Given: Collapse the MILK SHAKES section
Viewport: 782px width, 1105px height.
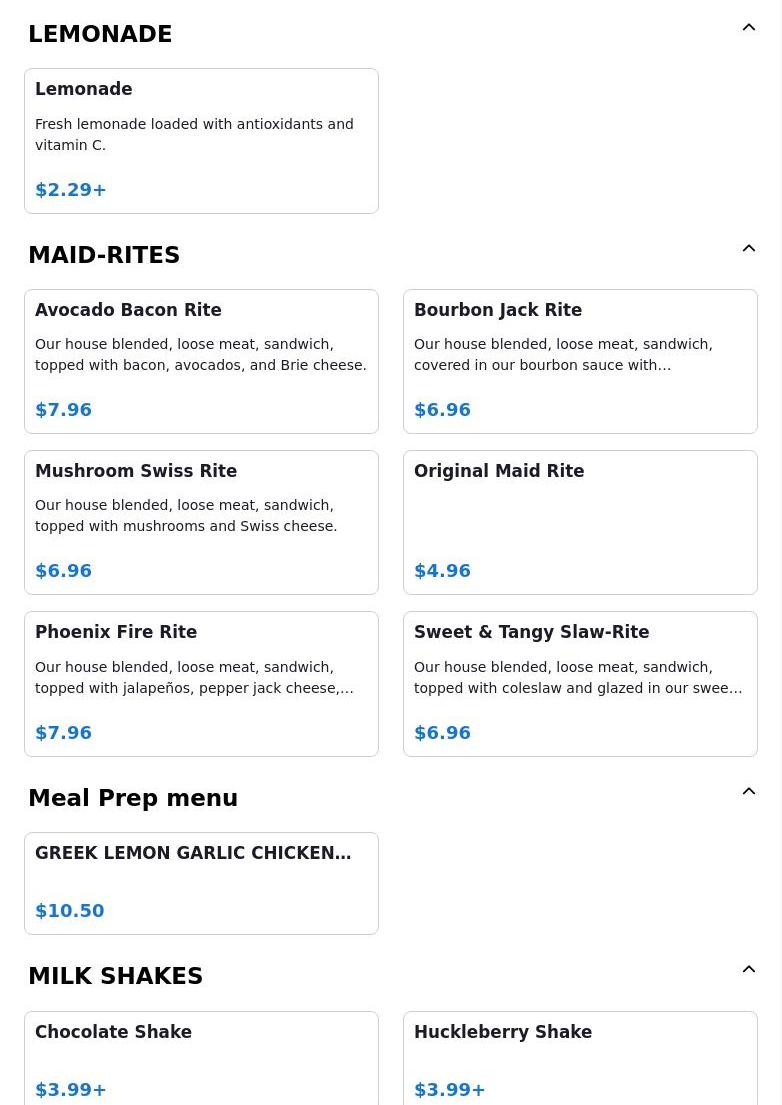Looking at the screenshot, I should pyautogui.click(x=748, y=970).
